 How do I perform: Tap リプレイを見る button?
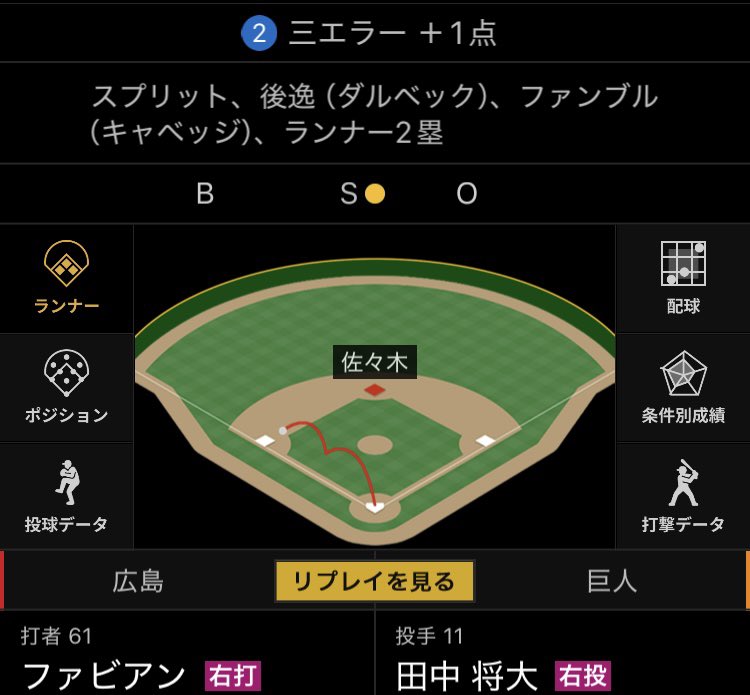coord(375,581)
